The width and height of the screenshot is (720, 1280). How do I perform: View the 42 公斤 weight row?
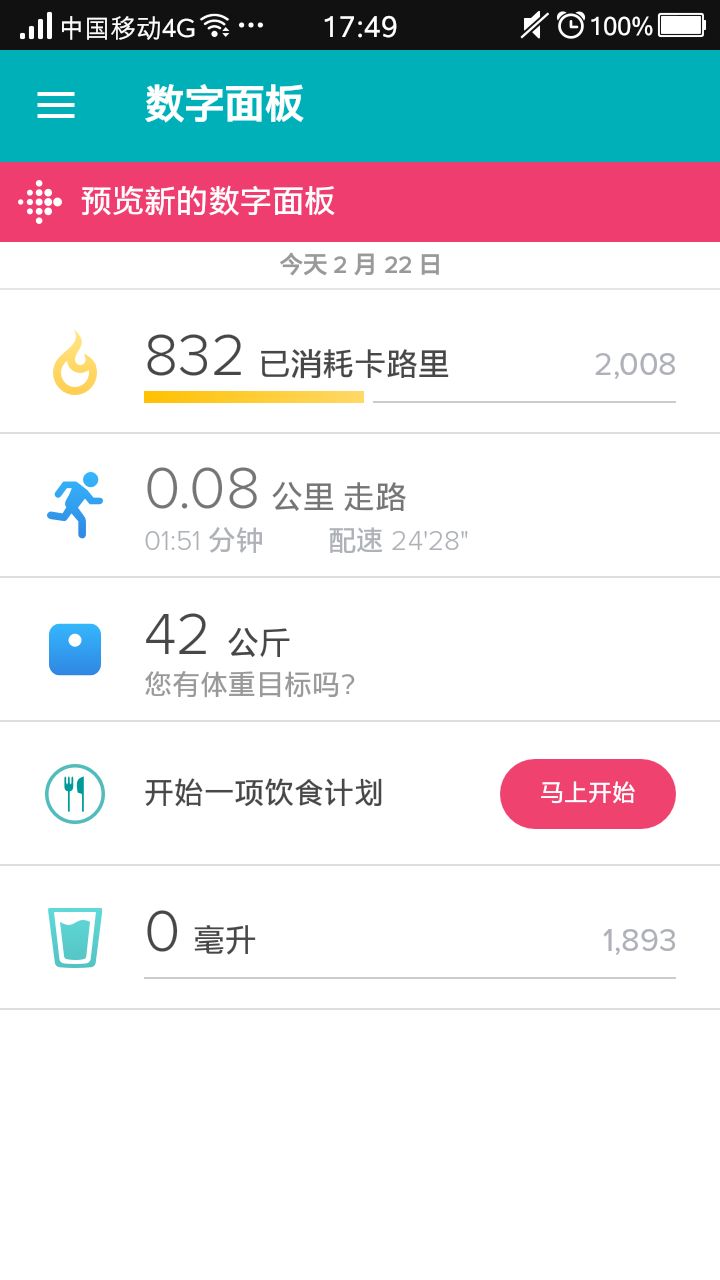[x=360, y=650]
